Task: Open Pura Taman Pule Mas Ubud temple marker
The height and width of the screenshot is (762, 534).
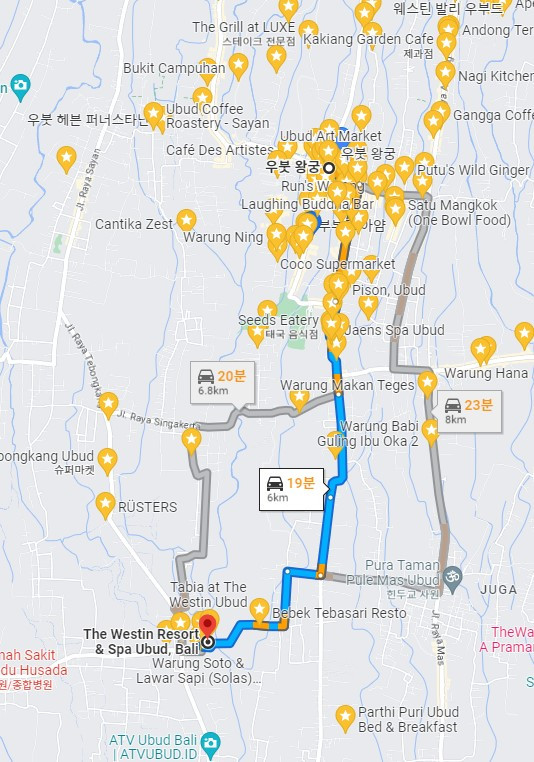Action: [x=452, y=580]
